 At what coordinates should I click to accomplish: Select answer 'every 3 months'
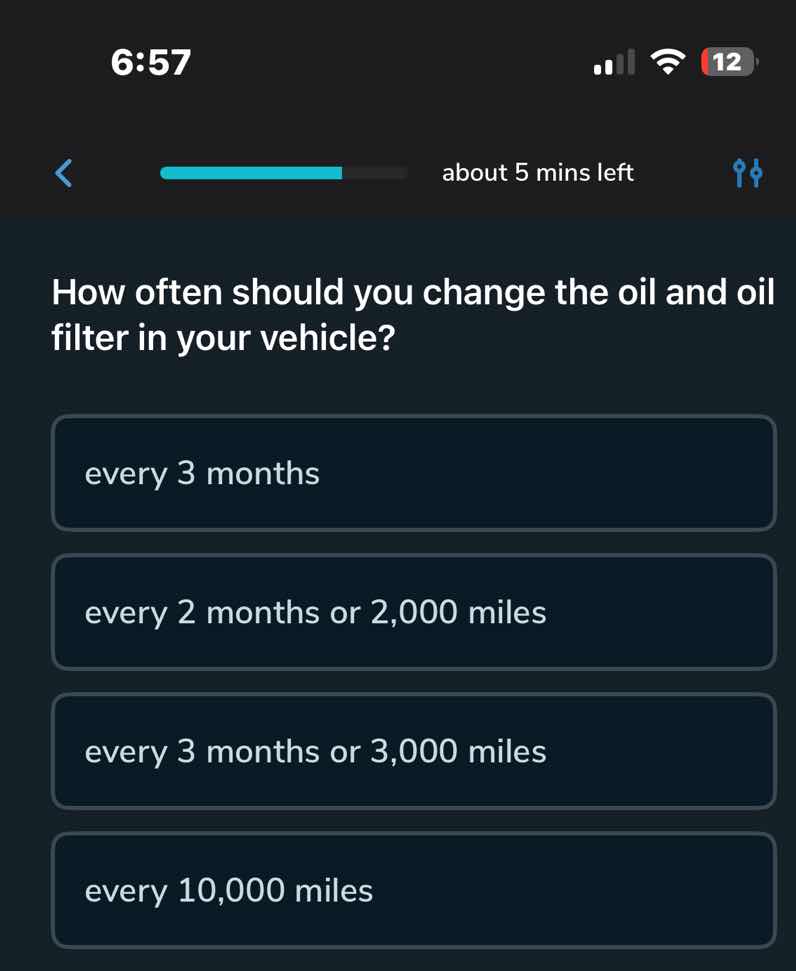tap(414, 472)
